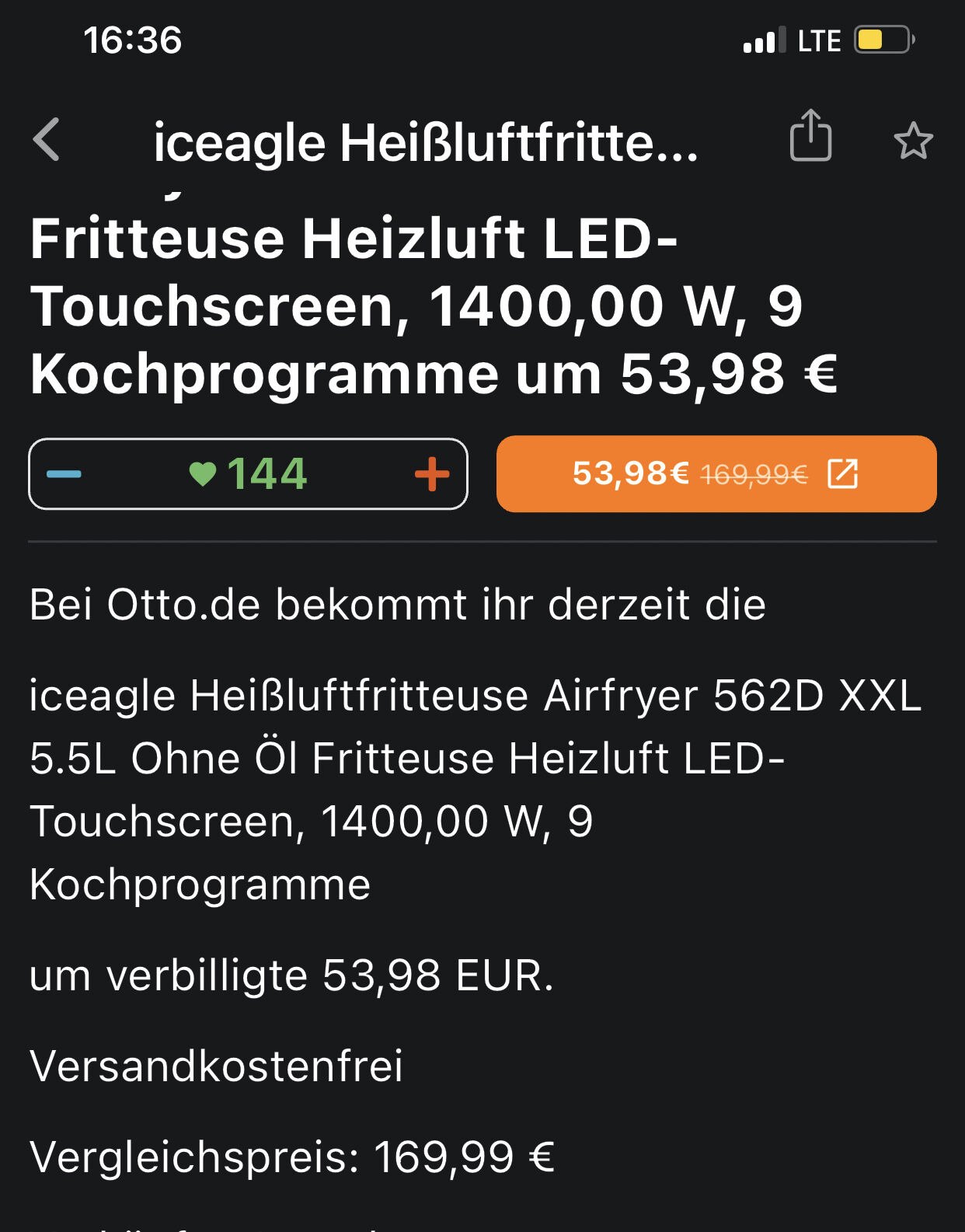The height and width of the screenshot is (1232, 965).
Task: Go back using the top-left arrow
Action: (x=47, y=140)
